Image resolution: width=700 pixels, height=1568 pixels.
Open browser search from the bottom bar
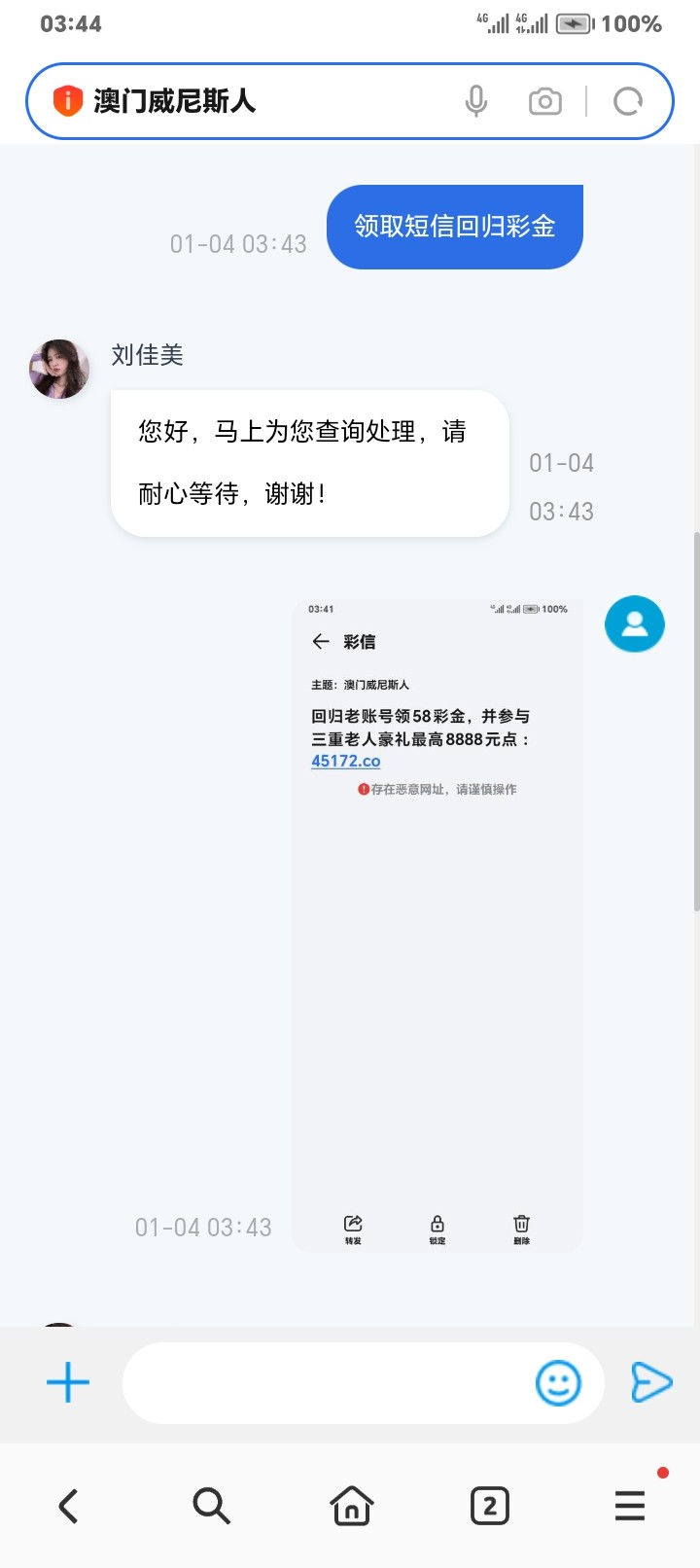point(211,1506)
